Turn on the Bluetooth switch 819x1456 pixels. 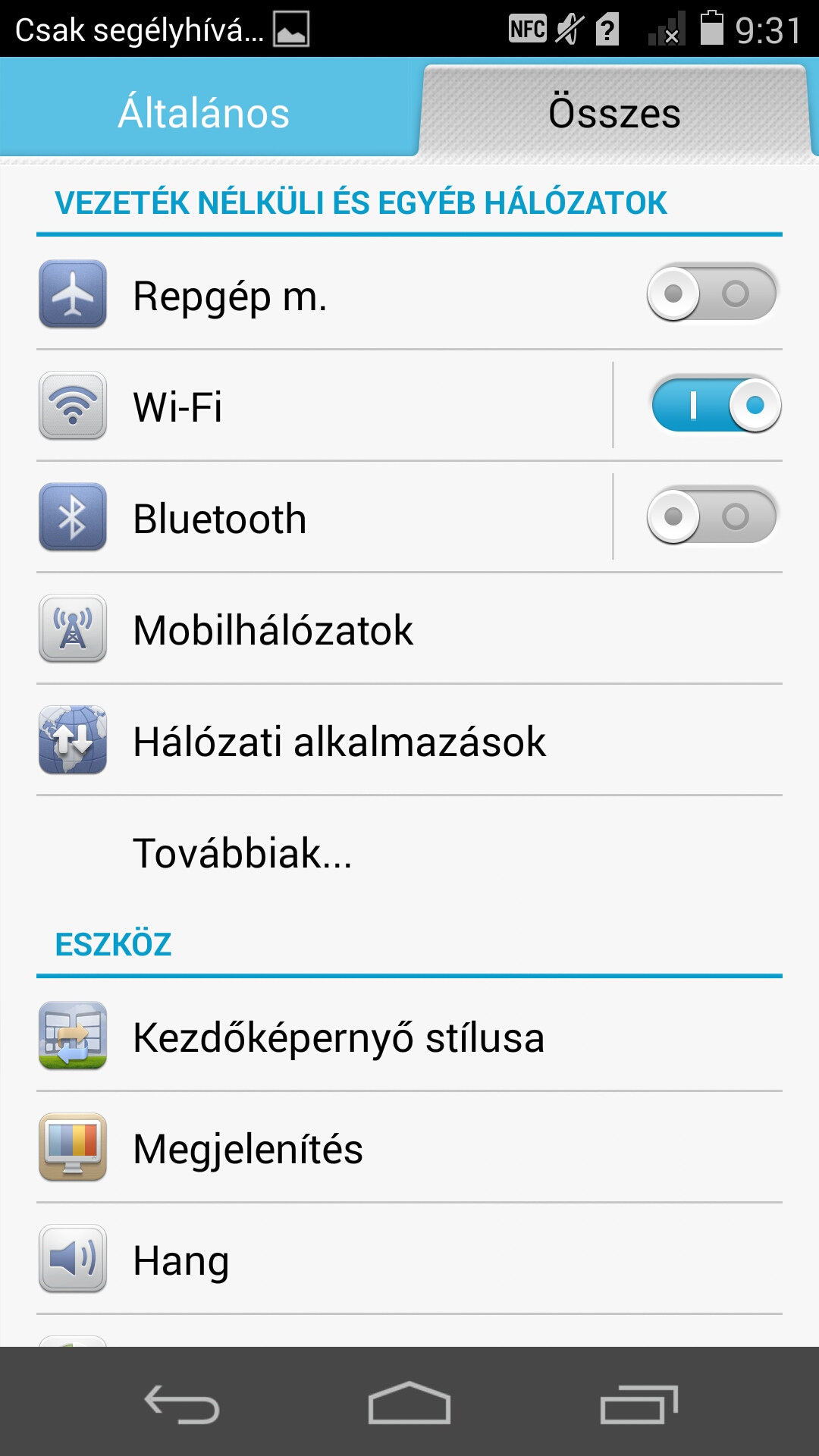click(x=711, y=516)
